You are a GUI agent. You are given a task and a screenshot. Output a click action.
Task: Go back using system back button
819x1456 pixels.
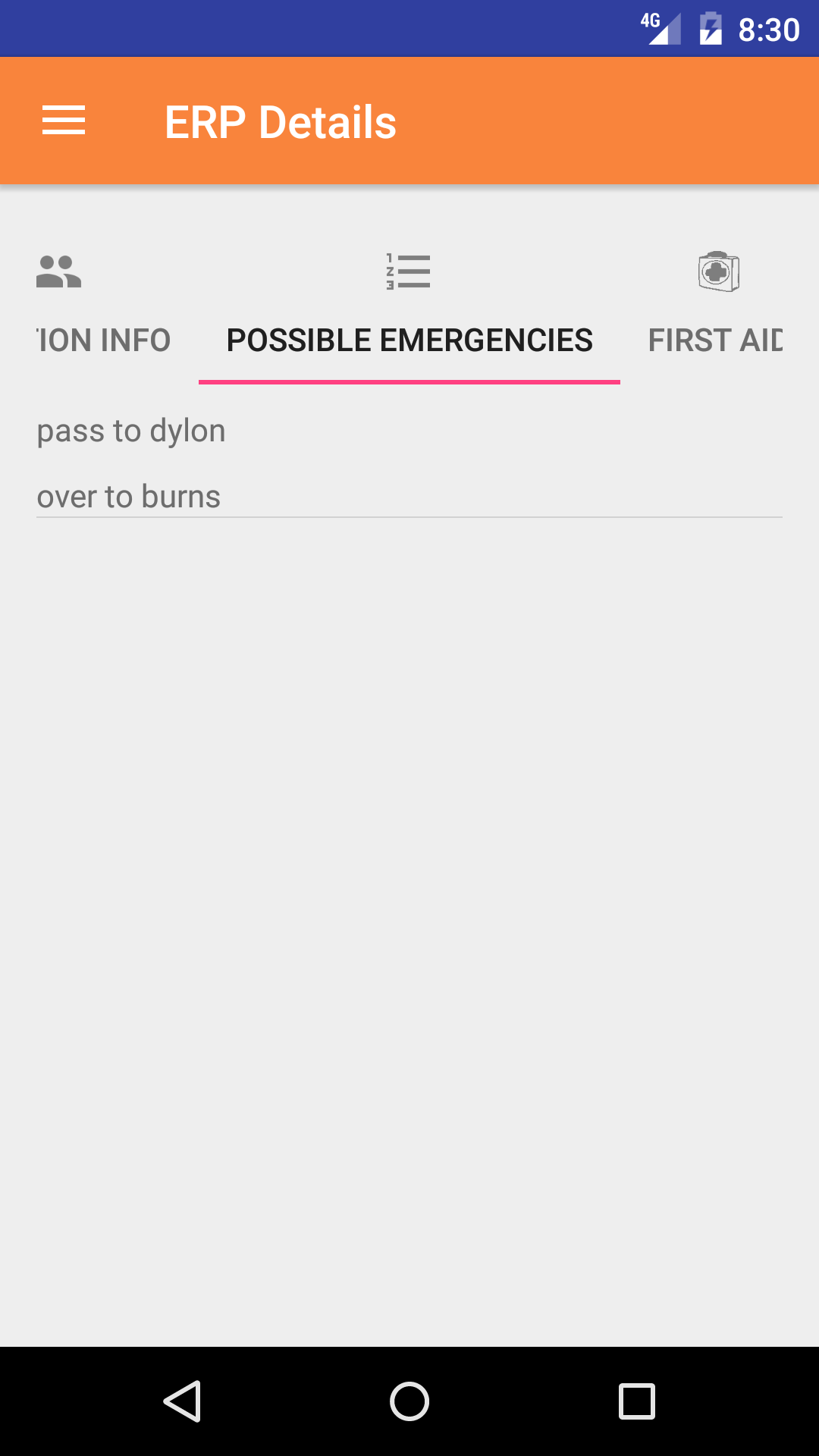pyautogui.click(x=182, y=1401)
